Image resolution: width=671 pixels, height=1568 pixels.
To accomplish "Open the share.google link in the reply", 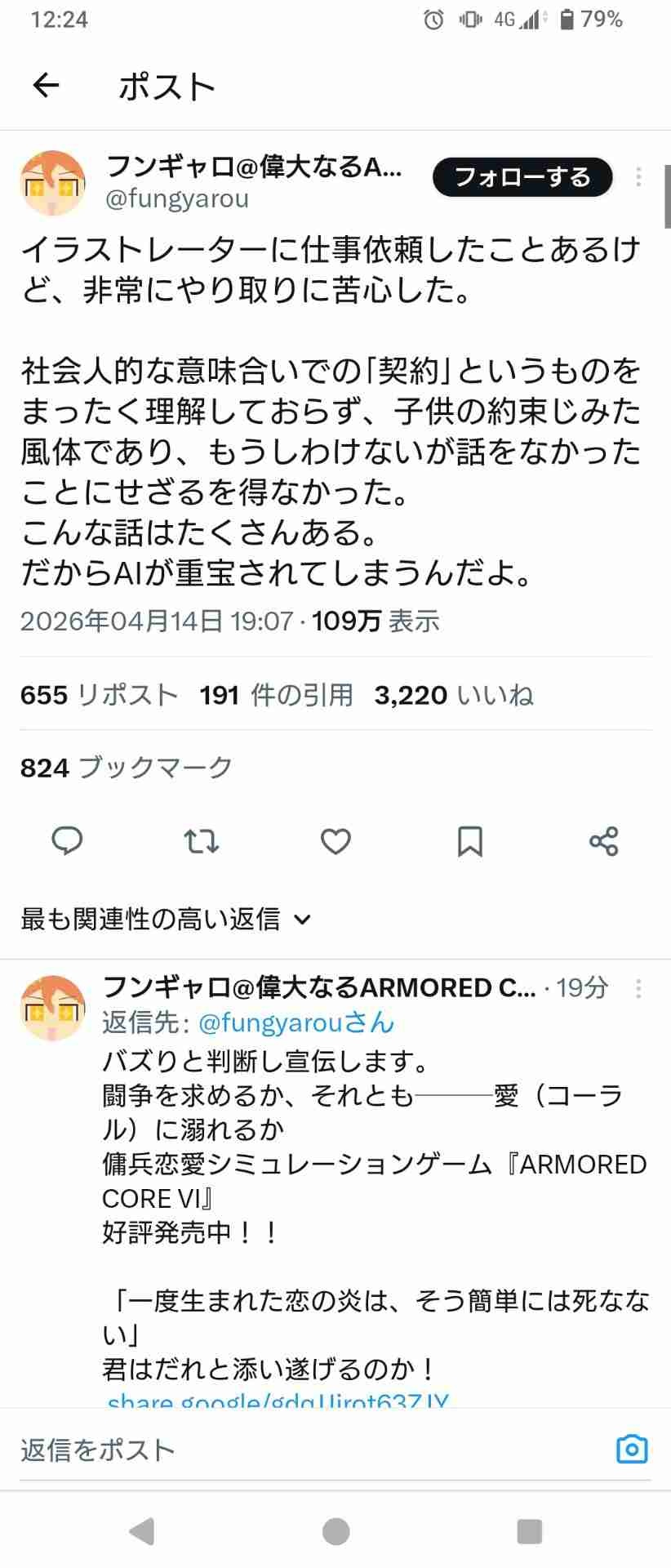I will 278,1401.
